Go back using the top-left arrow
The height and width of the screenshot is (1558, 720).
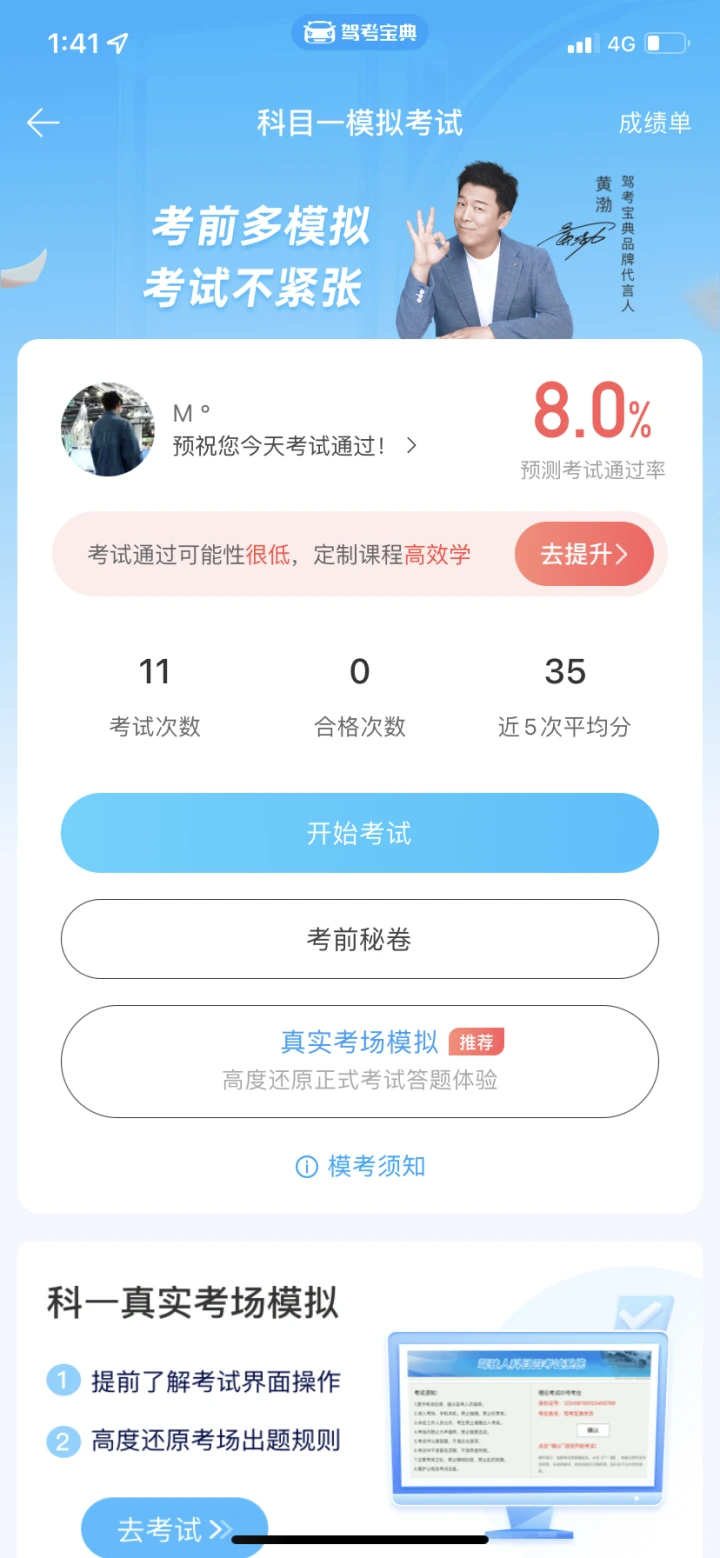pos(43,123)
